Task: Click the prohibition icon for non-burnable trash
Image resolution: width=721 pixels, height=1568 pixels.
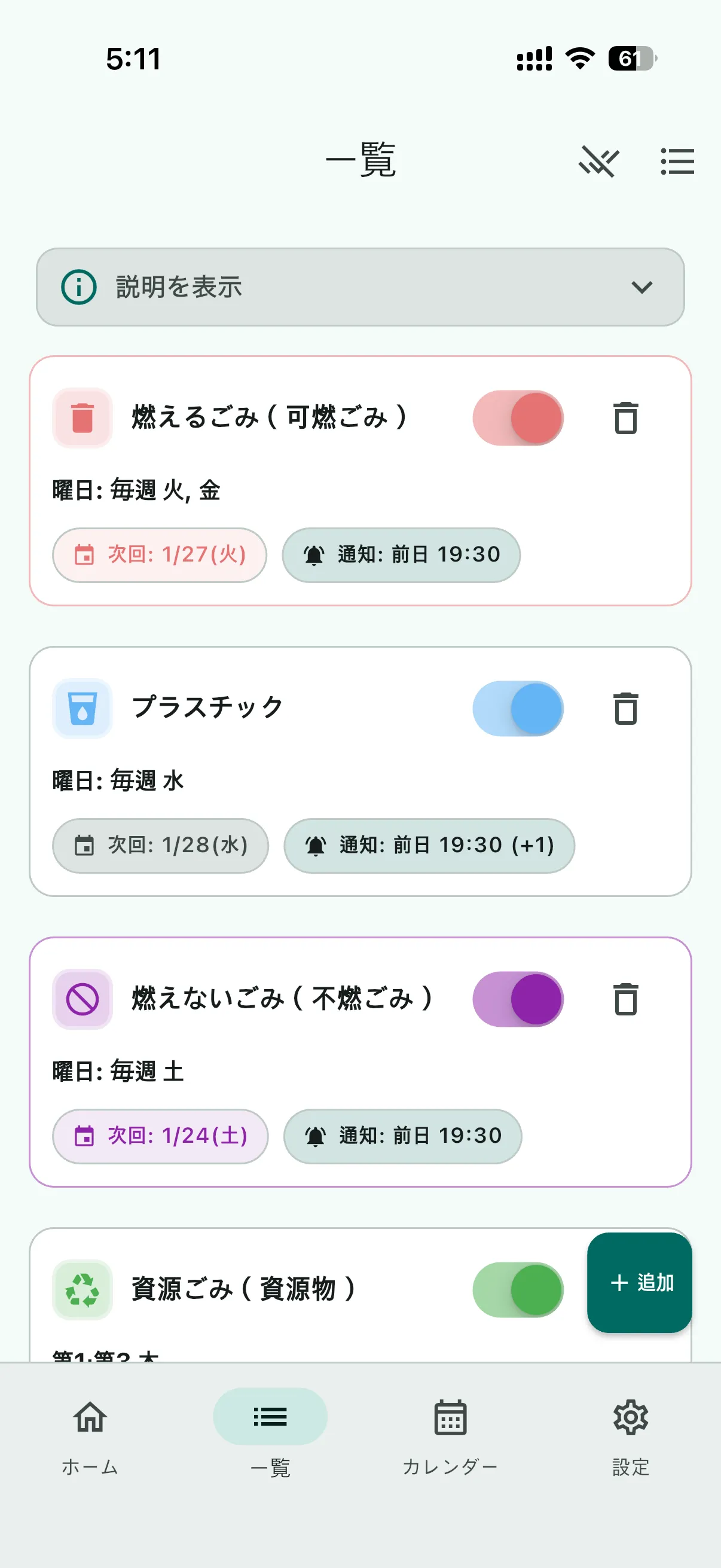Action: (x=81, y=999)
